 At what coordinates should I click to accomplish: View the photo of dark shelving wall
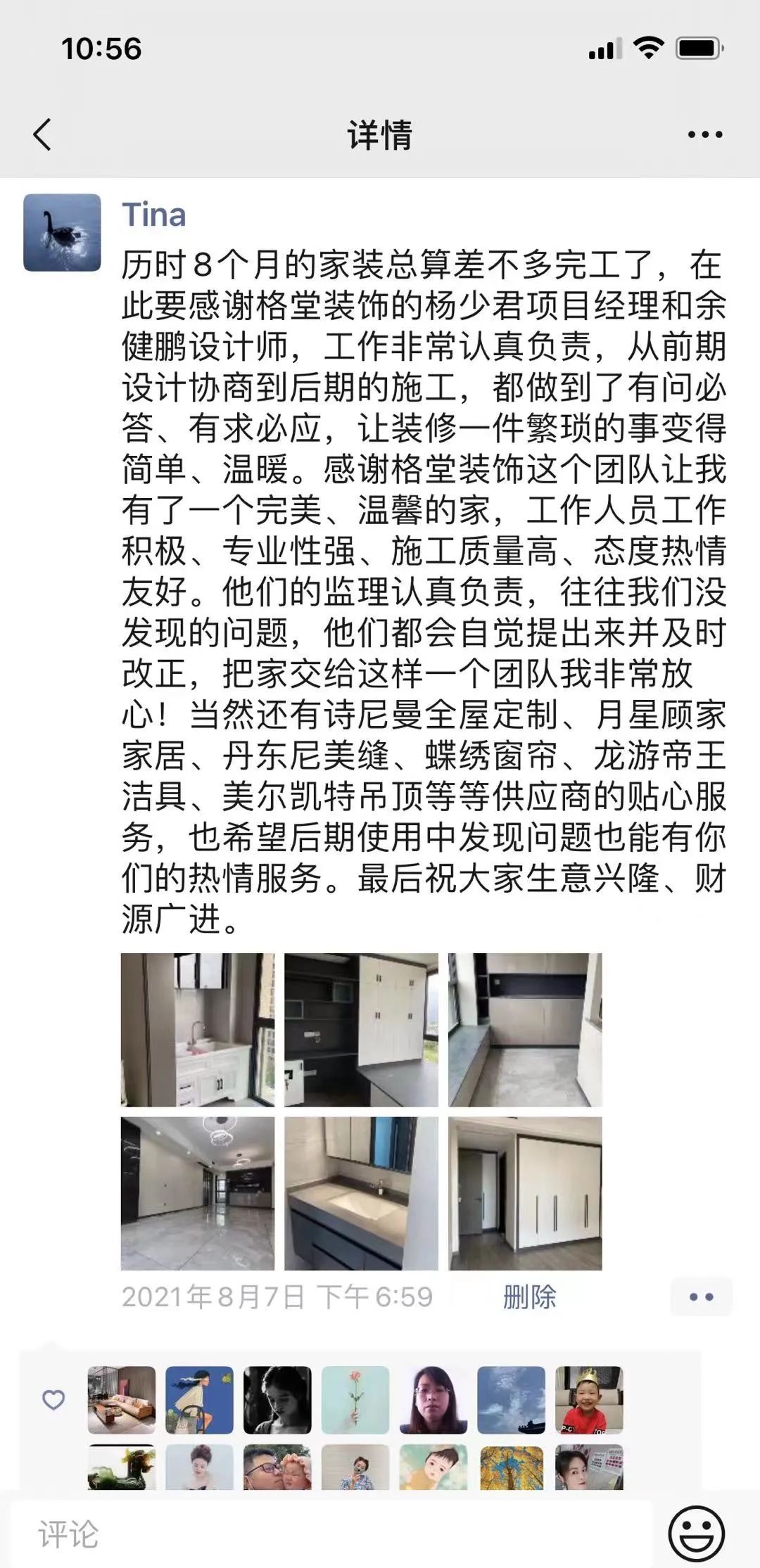coord(361,1030)
